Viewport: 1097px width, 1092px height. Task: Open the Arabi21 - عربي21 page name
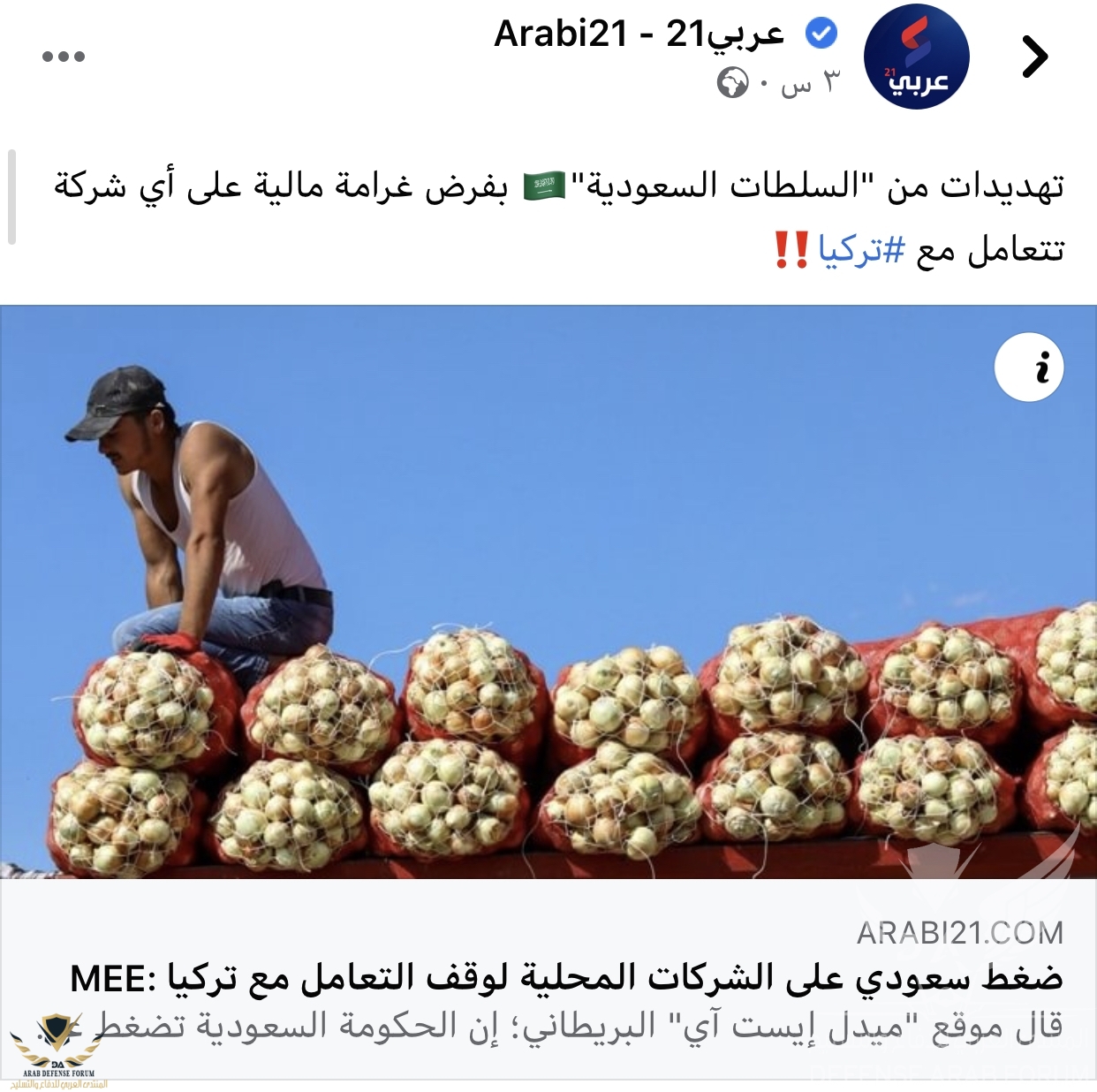click(x=639, y=34)
